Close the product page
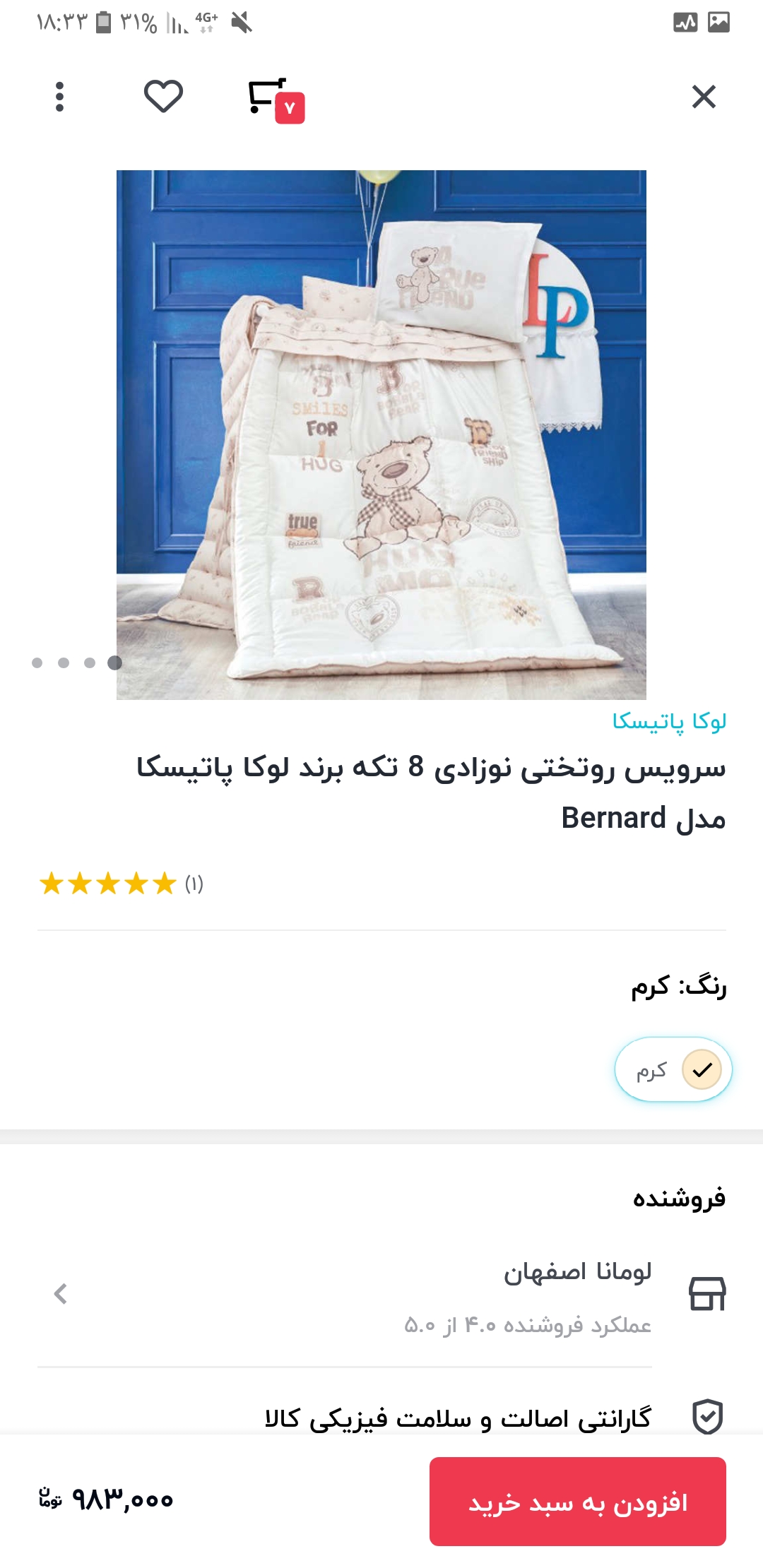This screenshot has width=763, height=1568. click(704, 97)
